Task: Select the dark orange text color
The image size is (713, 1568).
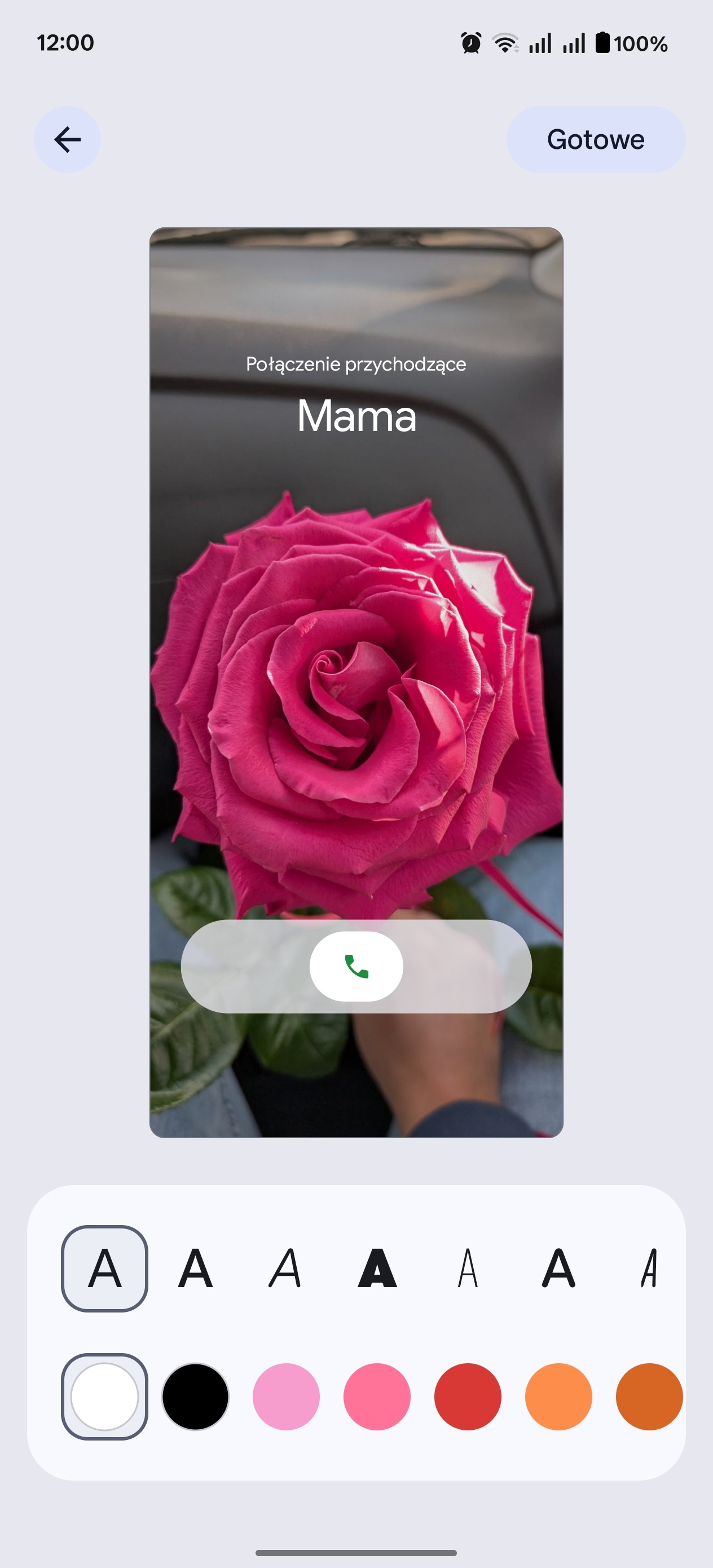Action: tap(649, 1397)
